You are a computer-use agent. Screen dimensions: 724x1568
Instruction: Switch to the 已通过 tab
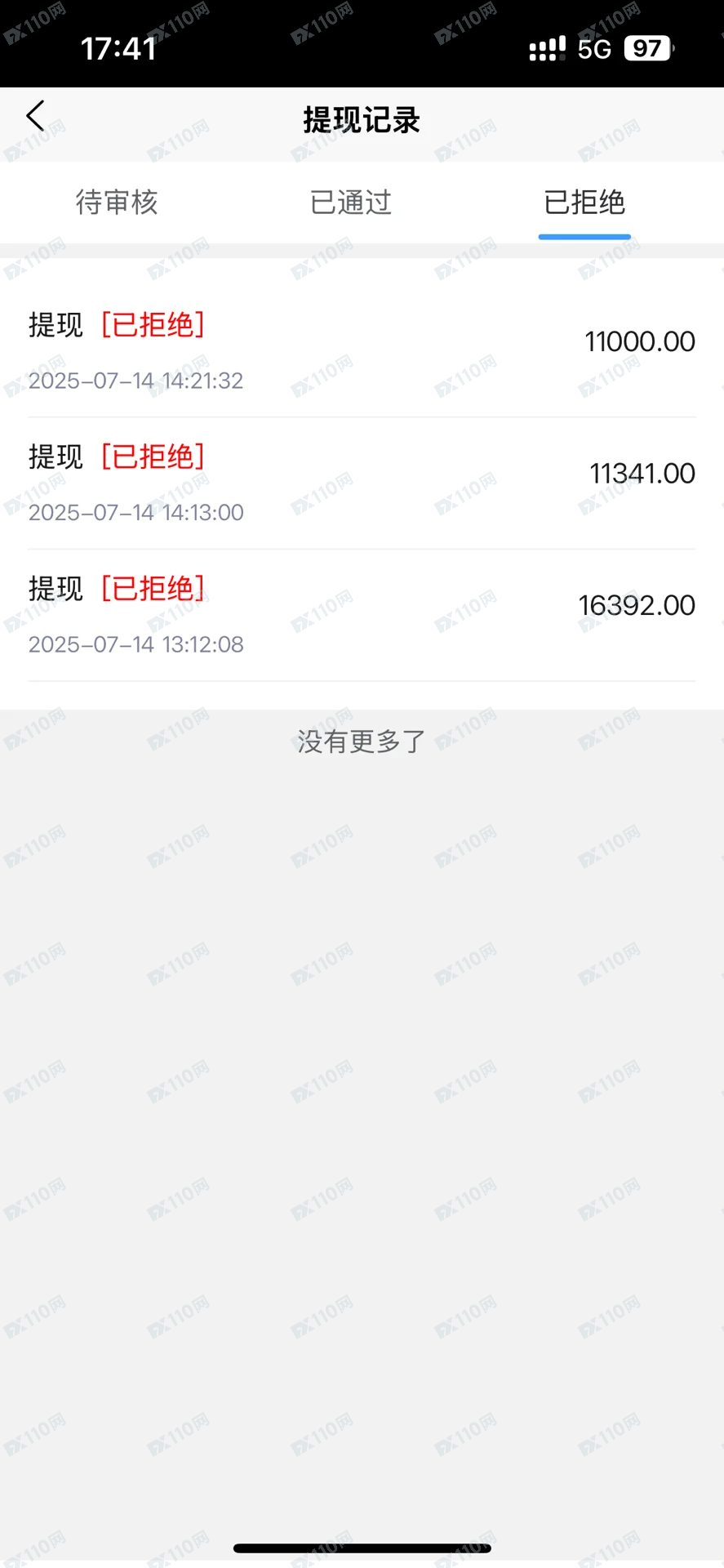pyautogui.click(x=351, y=202)
